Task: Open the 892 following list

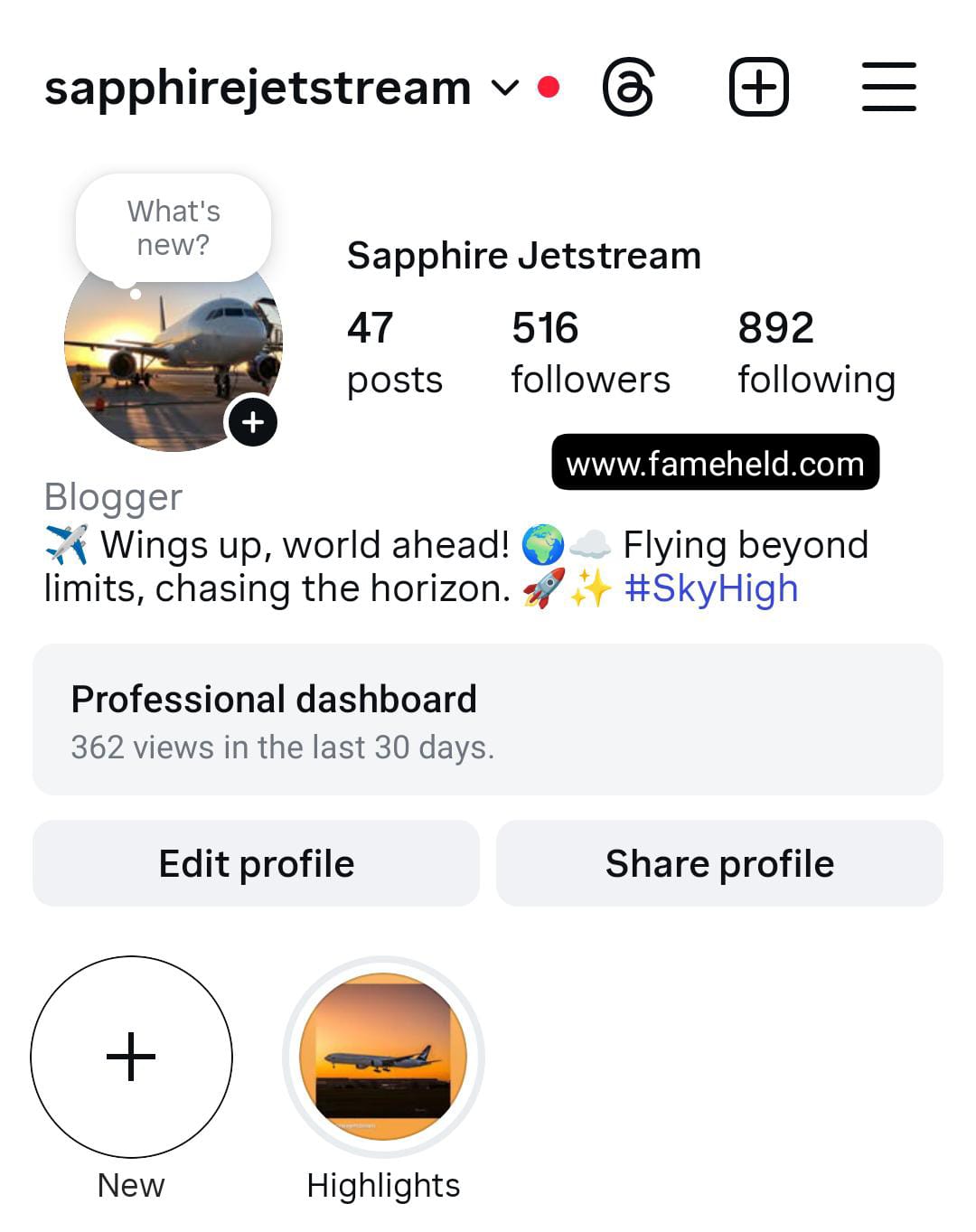Action: coord(816,353)
